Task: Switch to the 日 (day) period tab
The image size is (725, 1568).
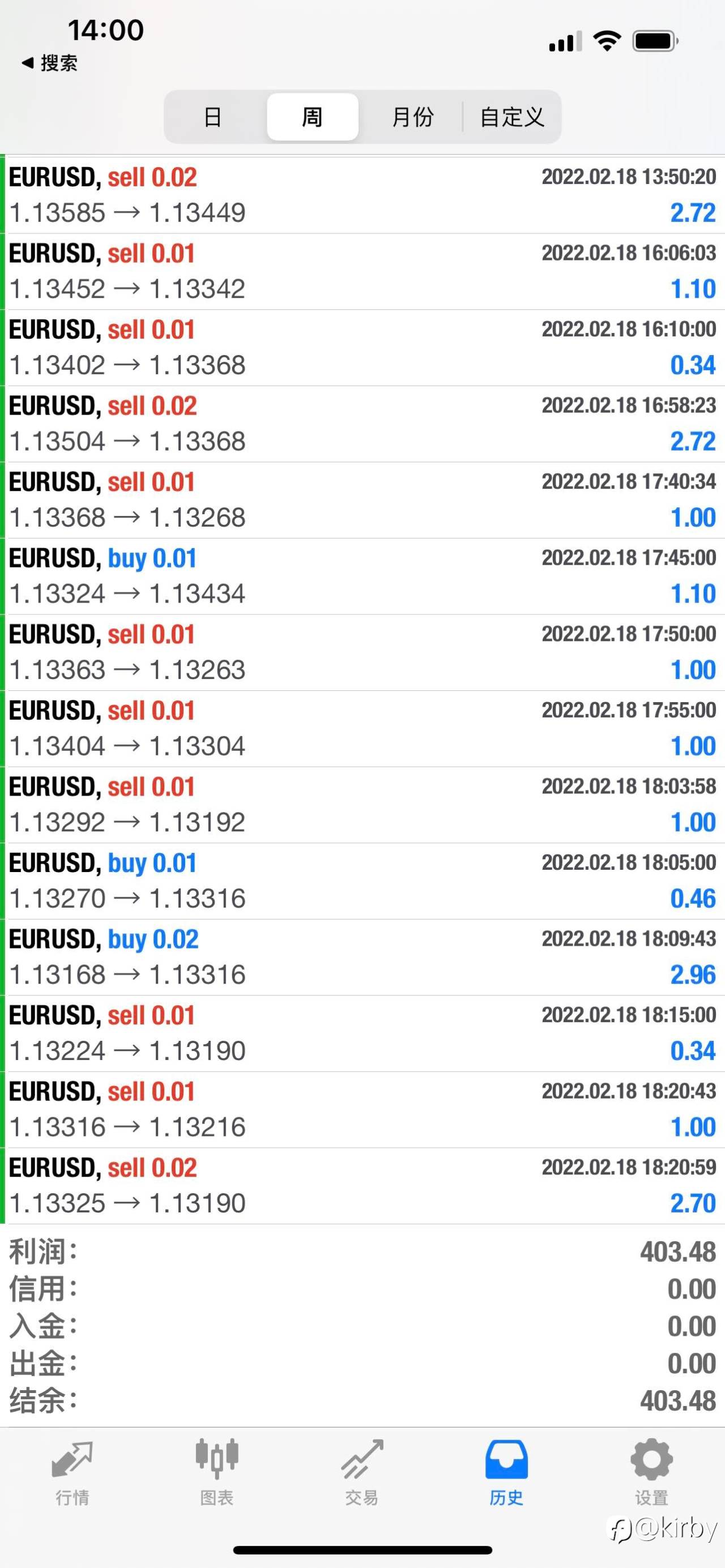Action: pyautogui.click(x=212, y=117)
